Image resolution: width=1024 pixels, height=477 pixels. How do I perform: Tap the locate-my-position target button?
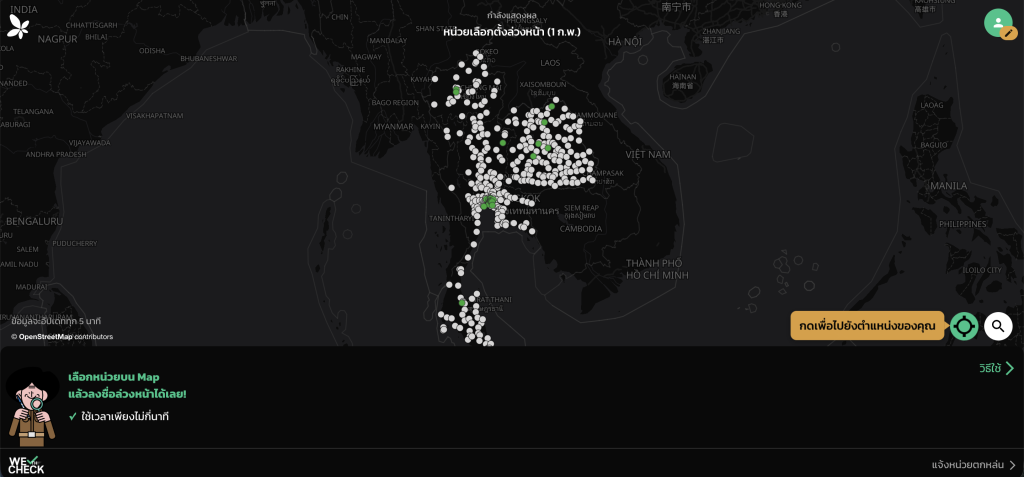pos(964,326)
